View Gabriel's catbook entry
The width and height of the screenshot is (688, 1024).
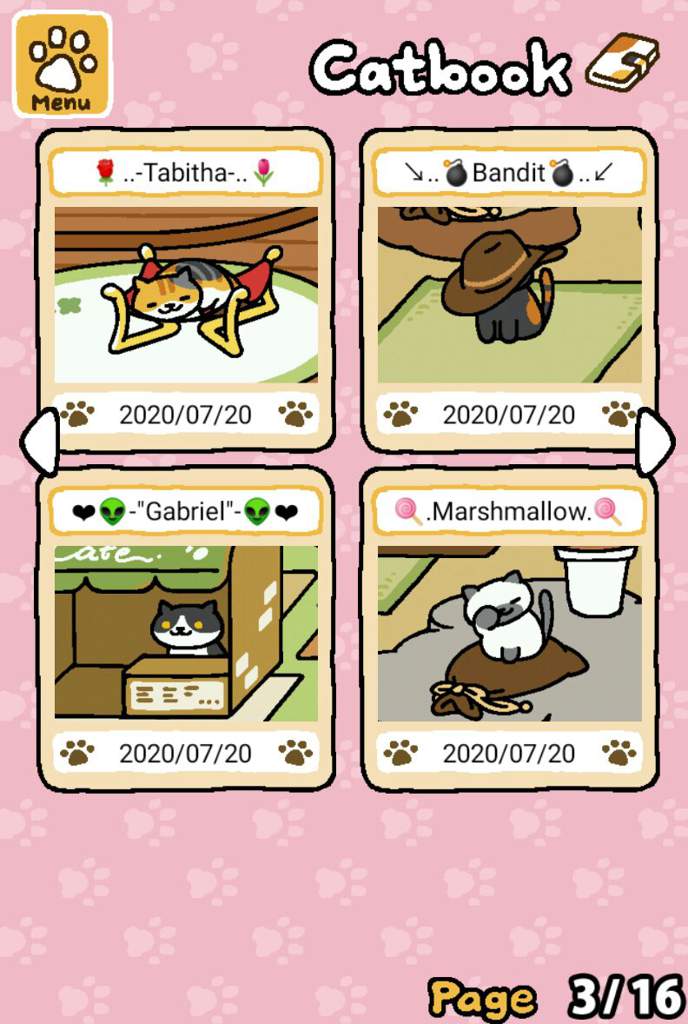pyautogui.click(x=186, y=632)
